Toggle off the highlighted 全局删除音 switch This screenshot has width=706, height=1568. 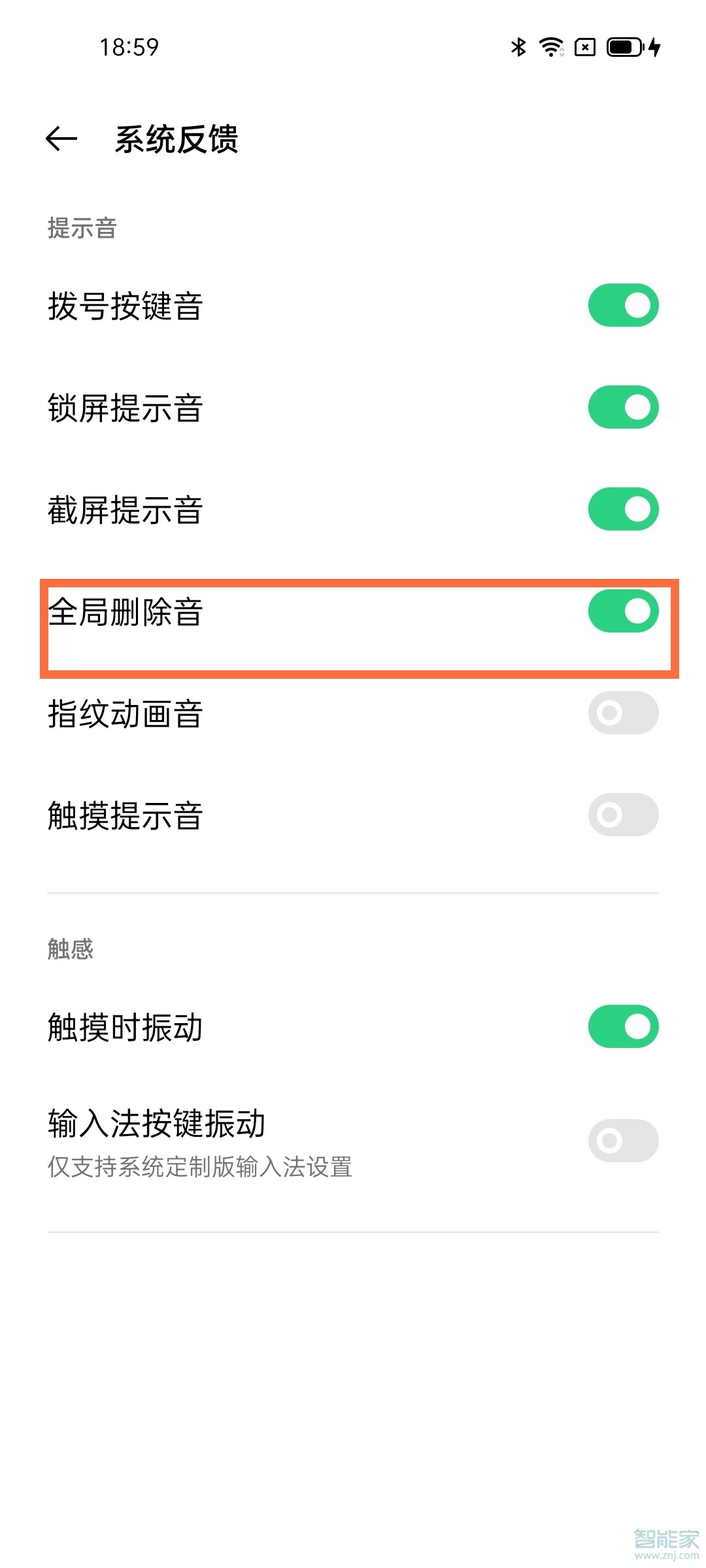pos(622,610)
